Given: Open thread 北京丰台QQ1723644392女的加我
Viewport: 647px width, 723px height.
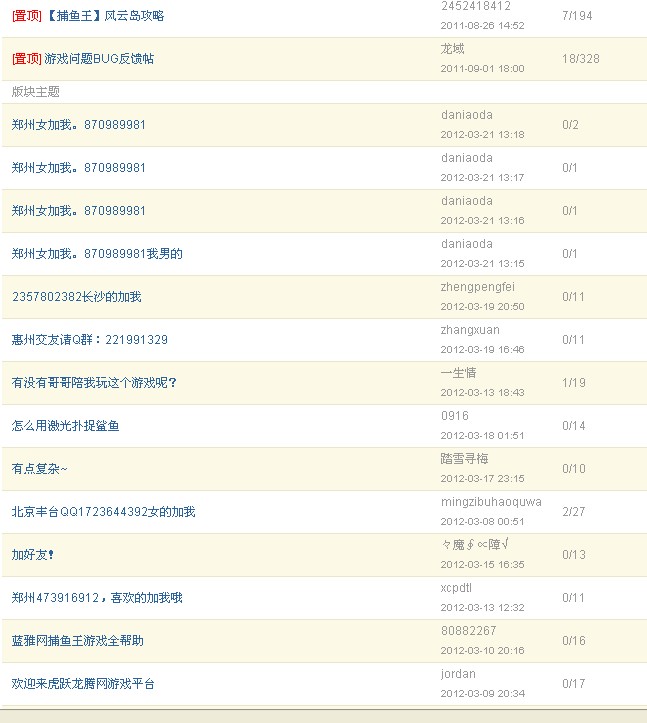Looking at the screenshot, I should 103,512.
